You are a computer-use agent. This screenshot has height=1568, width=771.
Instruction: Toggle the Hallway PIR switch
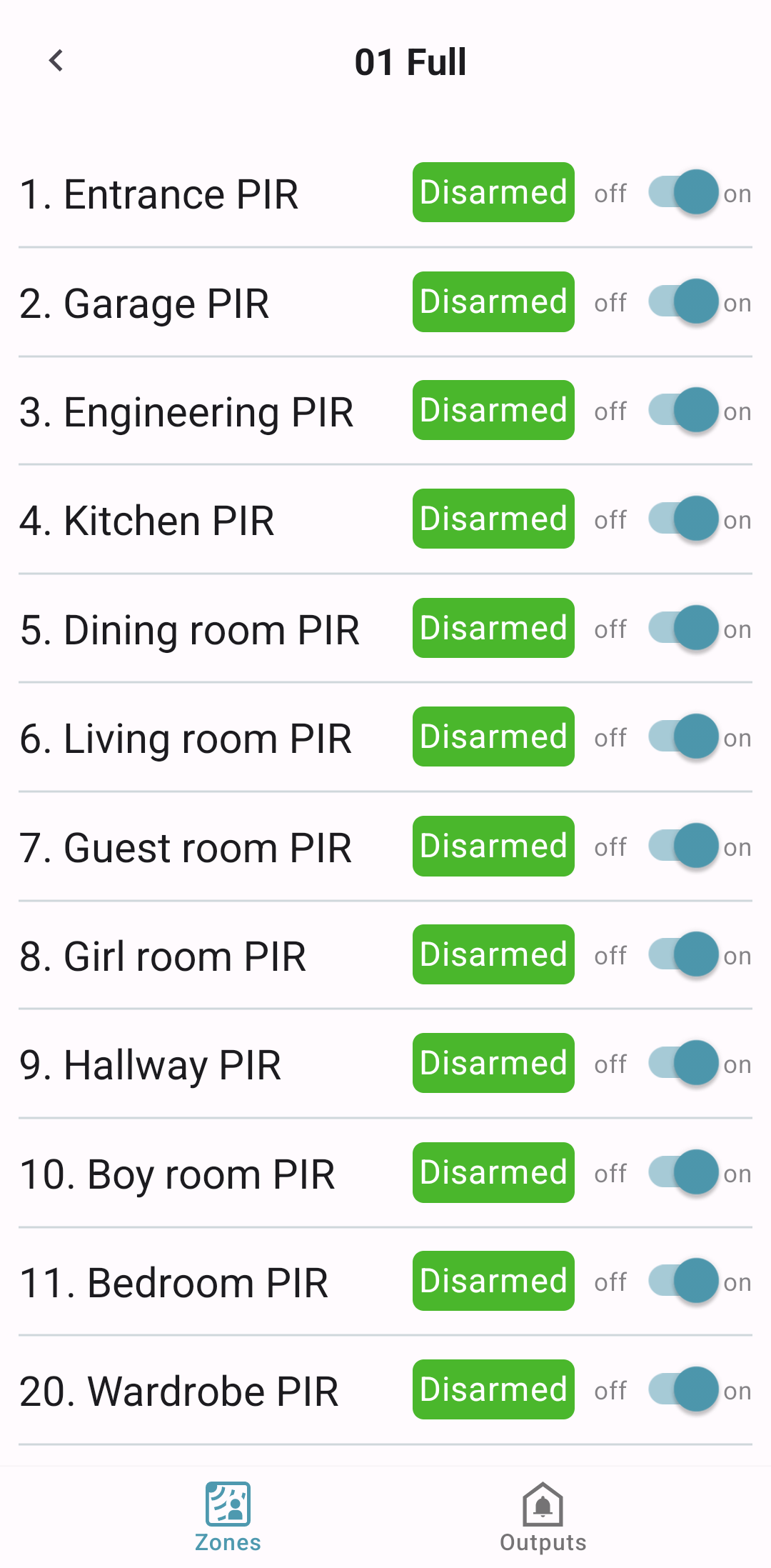[x=683, y=1063]
